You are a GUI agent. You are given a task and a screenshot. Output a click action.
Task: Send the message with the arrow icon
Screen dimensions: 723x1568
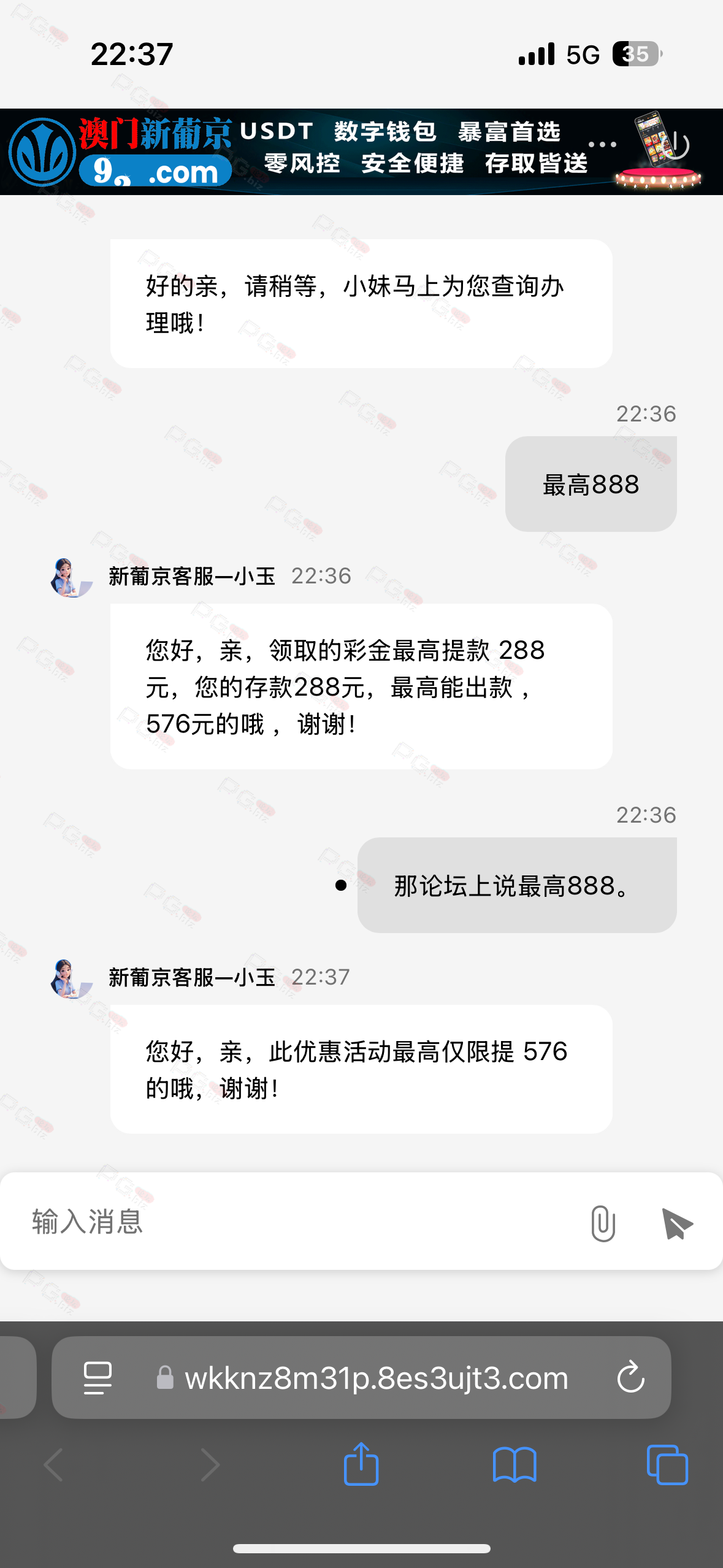click(x=677, y=1223)
